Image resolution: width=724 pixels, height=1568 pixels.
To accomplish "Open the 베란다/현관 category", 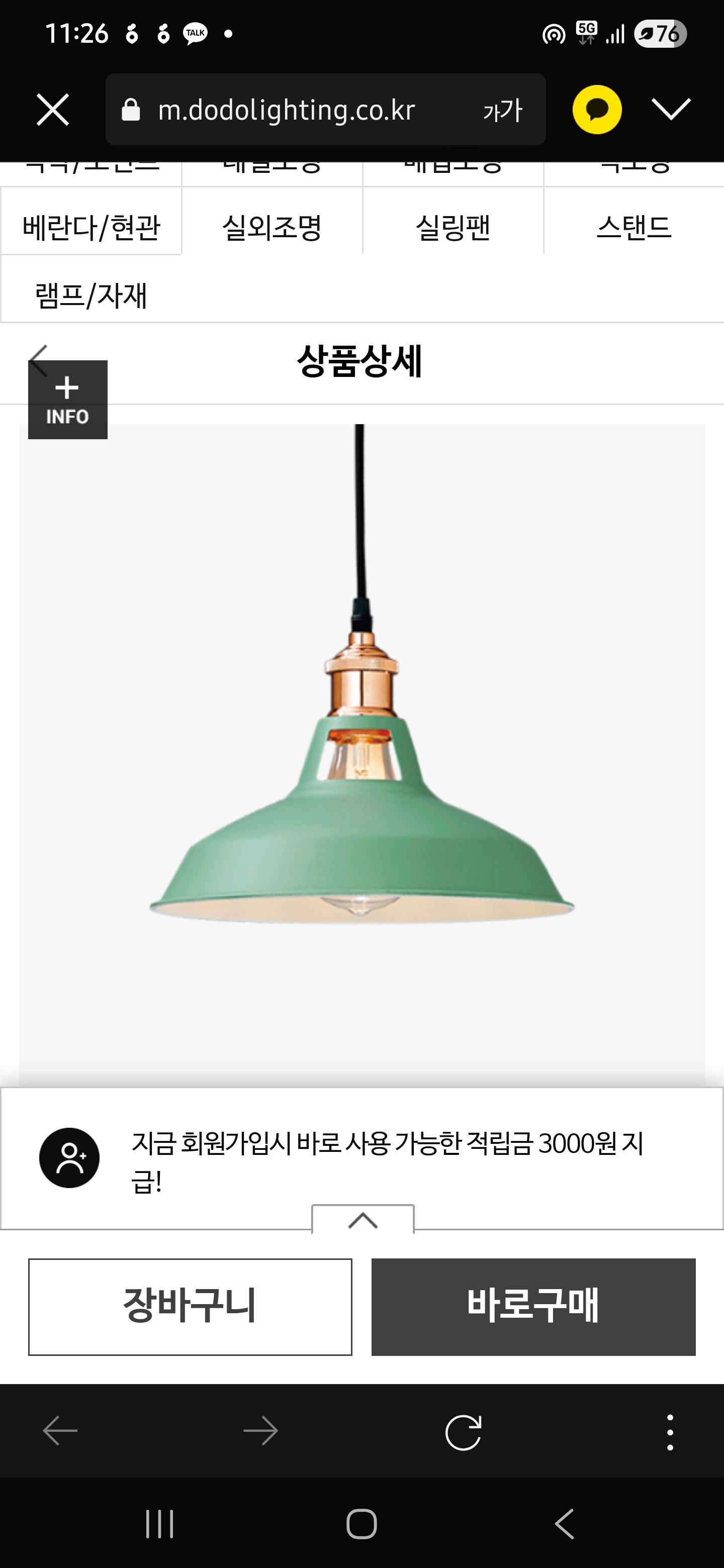I will (x=92, y=228).
